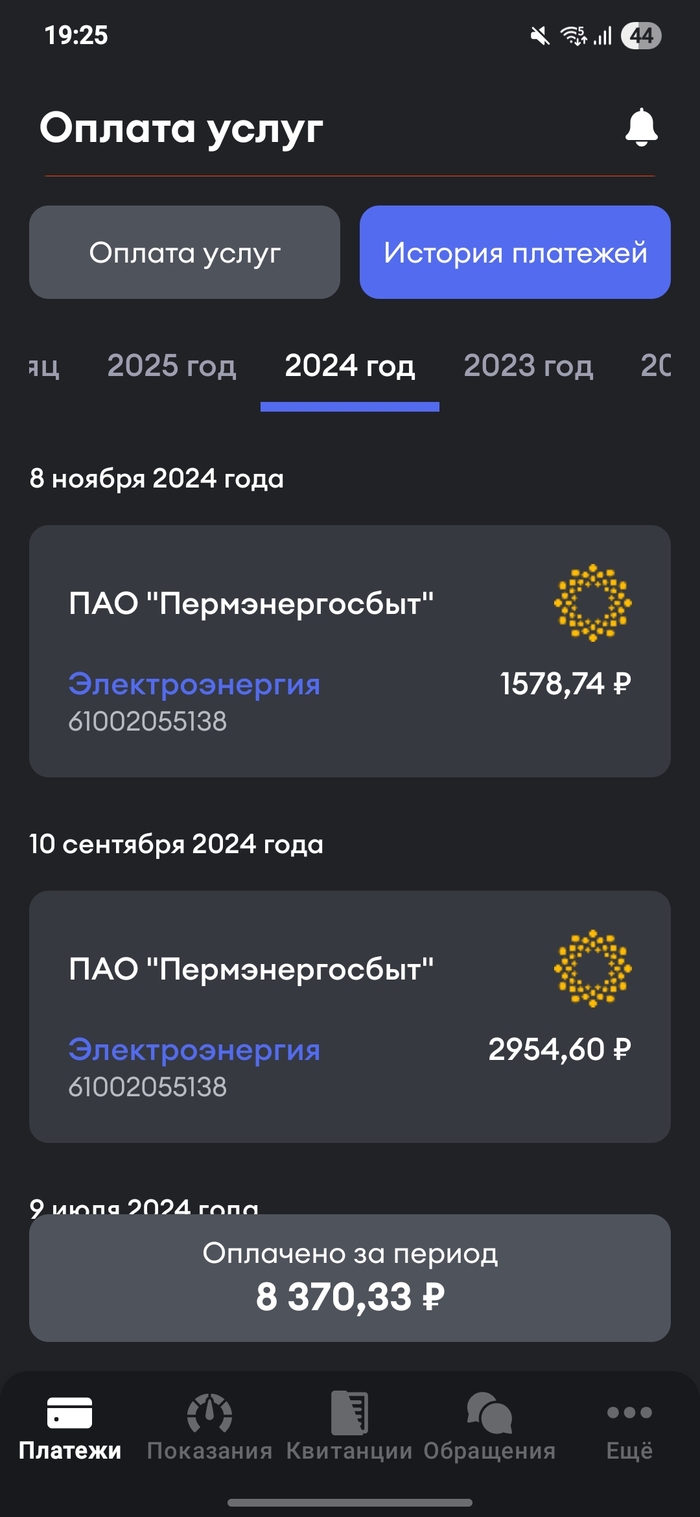Go to the Обращения tab

tap(489, 1427)
